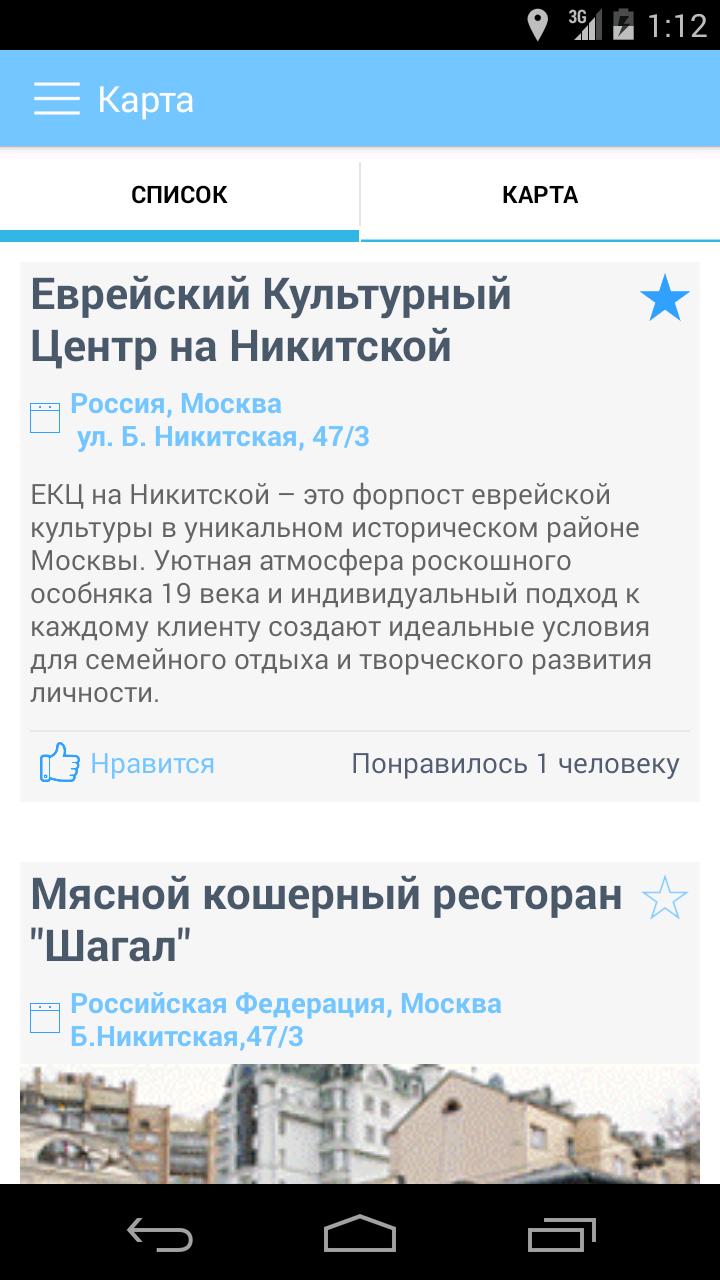Unfavorite Еврейский Культурный Центр with filled star
This screenshot has width=720, height=1280.
tap(664, 299)
